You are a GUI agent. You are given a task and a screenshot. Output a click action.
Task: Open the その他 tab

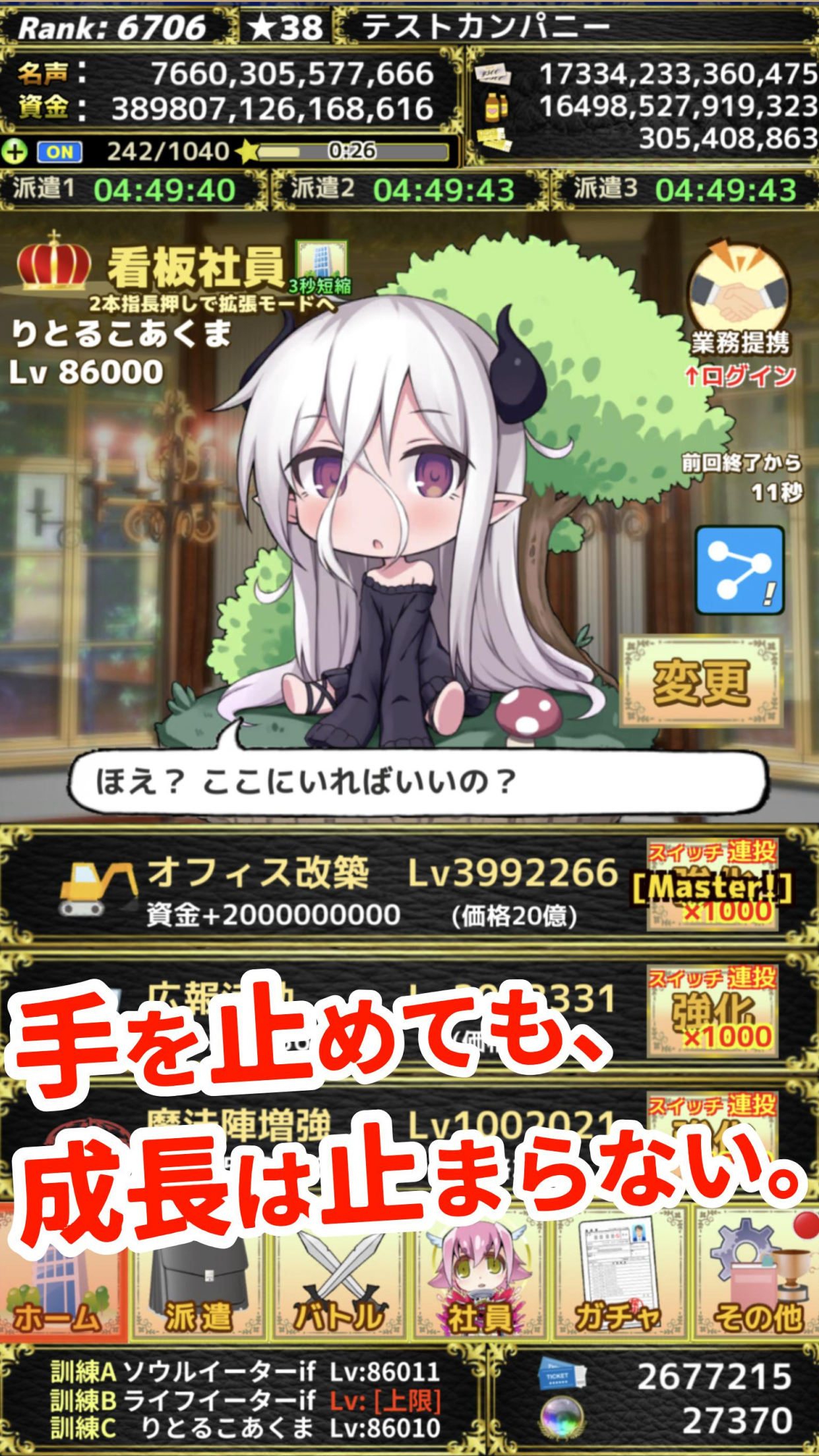(x=758, y=1278)
